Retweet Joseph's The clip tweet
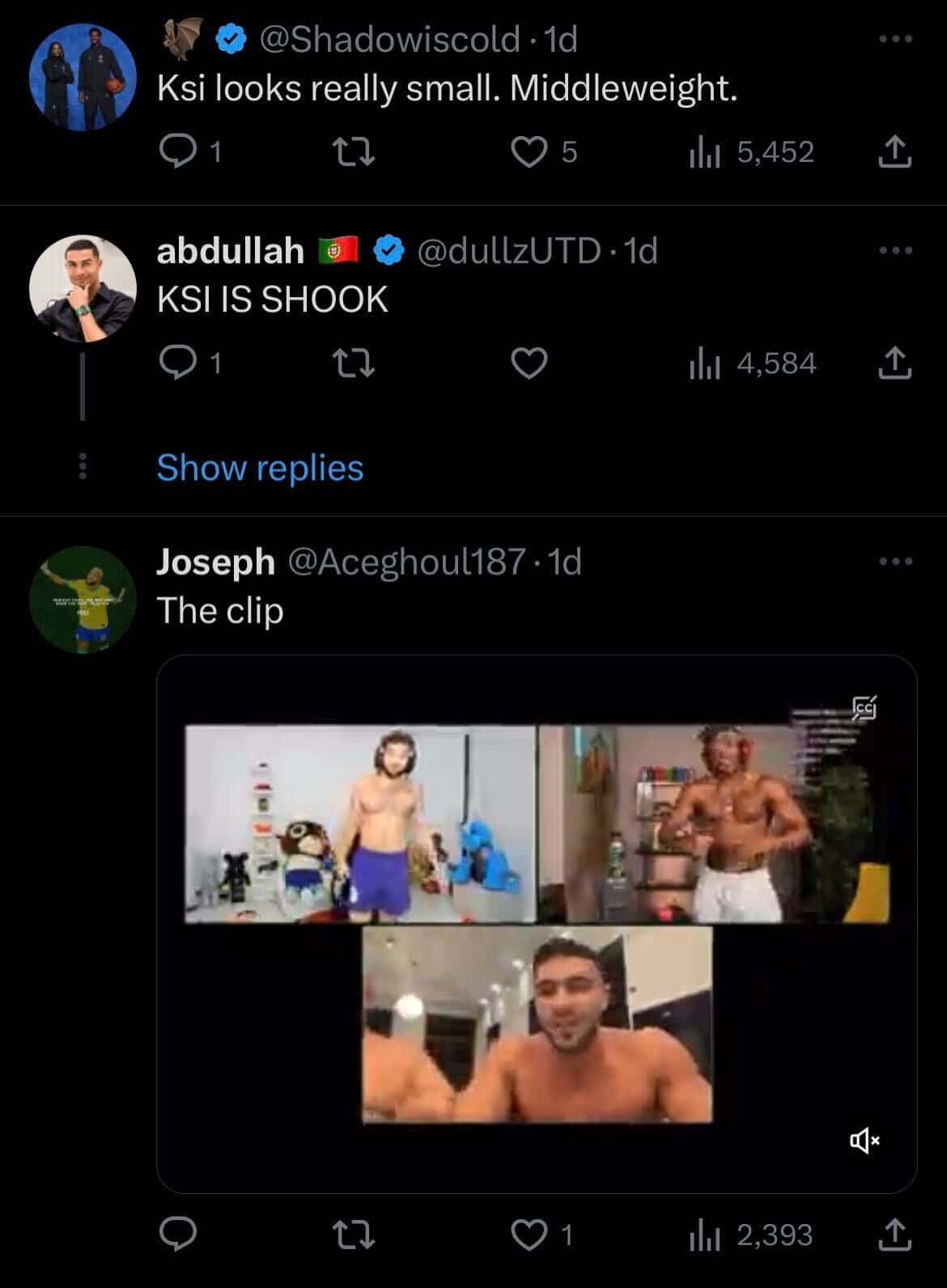The image size is (947, 1288). [x=354, y=1235]
